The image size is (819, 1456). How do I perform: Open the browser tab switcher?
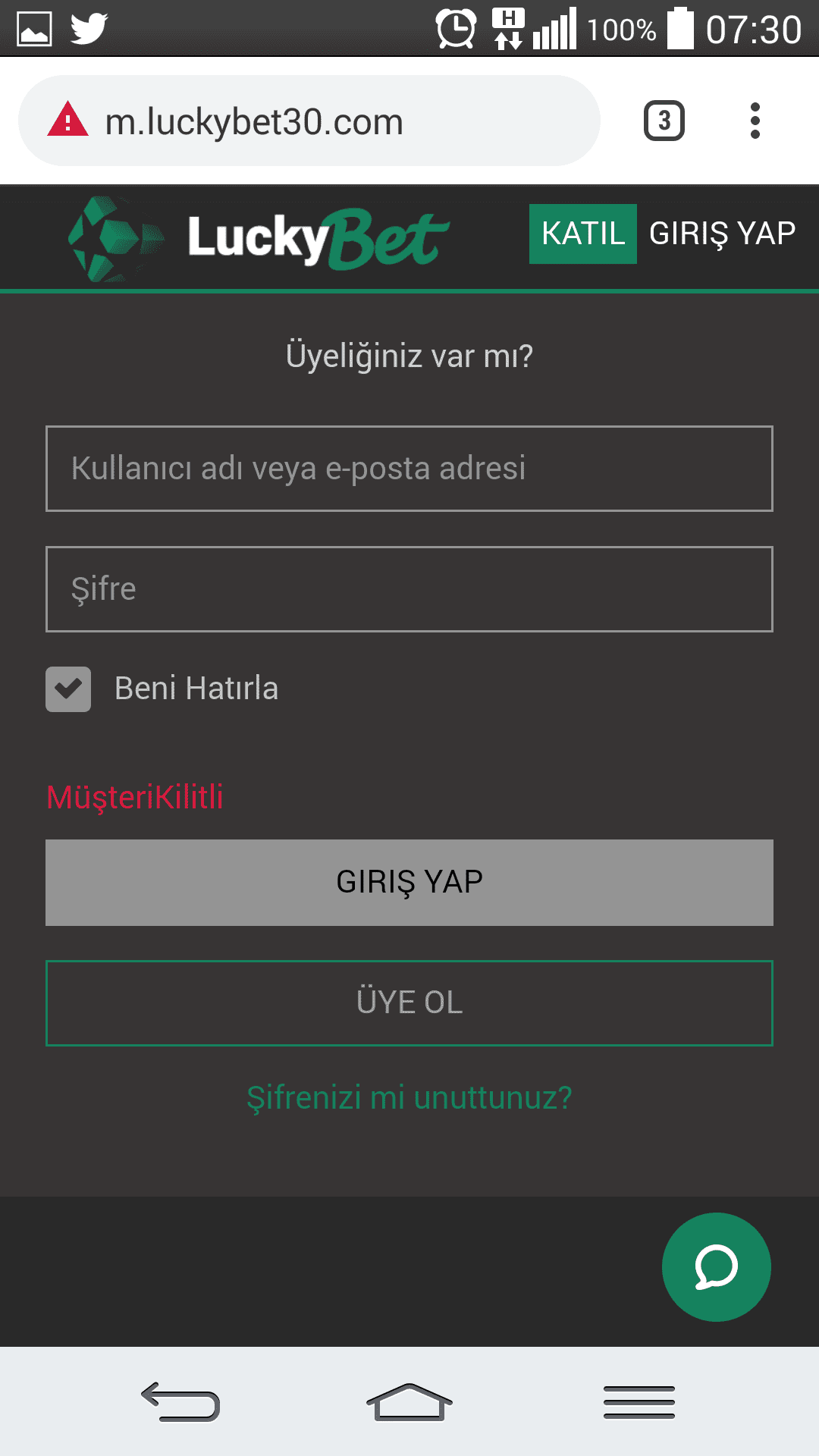664,121
